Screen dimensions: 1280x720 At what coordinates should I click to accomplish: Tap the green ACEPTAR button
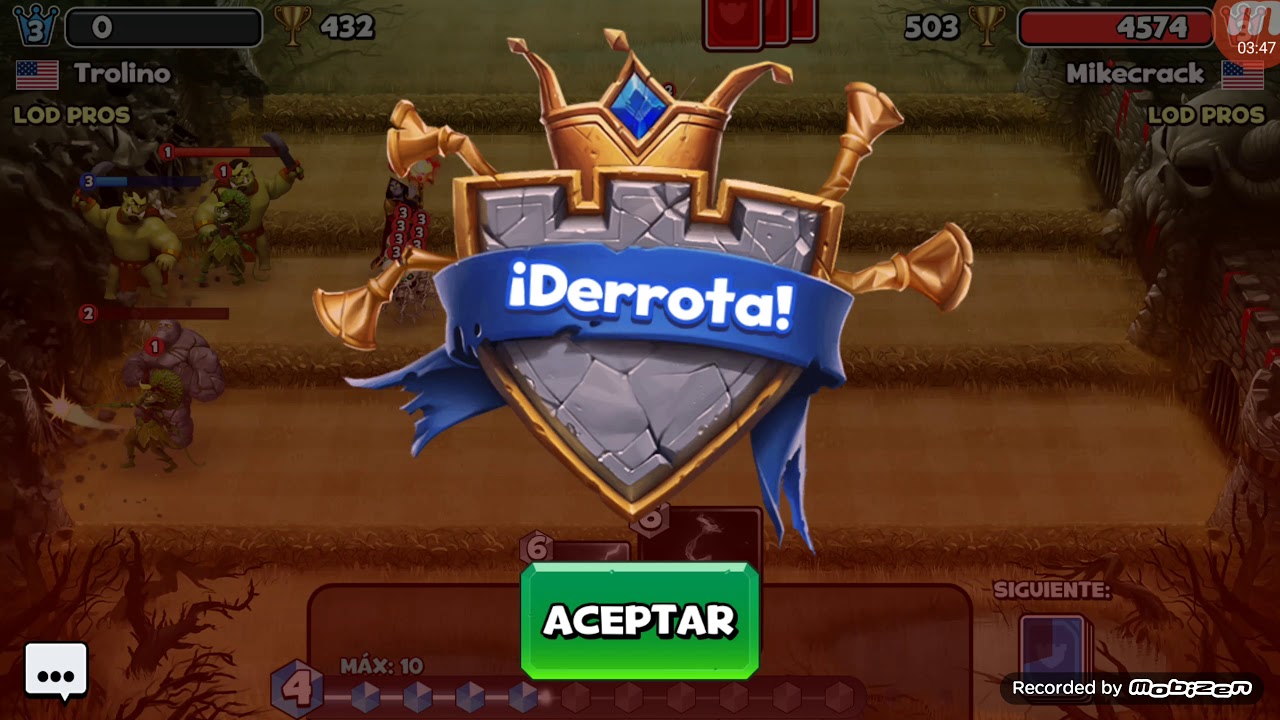(x=639, y=621)
